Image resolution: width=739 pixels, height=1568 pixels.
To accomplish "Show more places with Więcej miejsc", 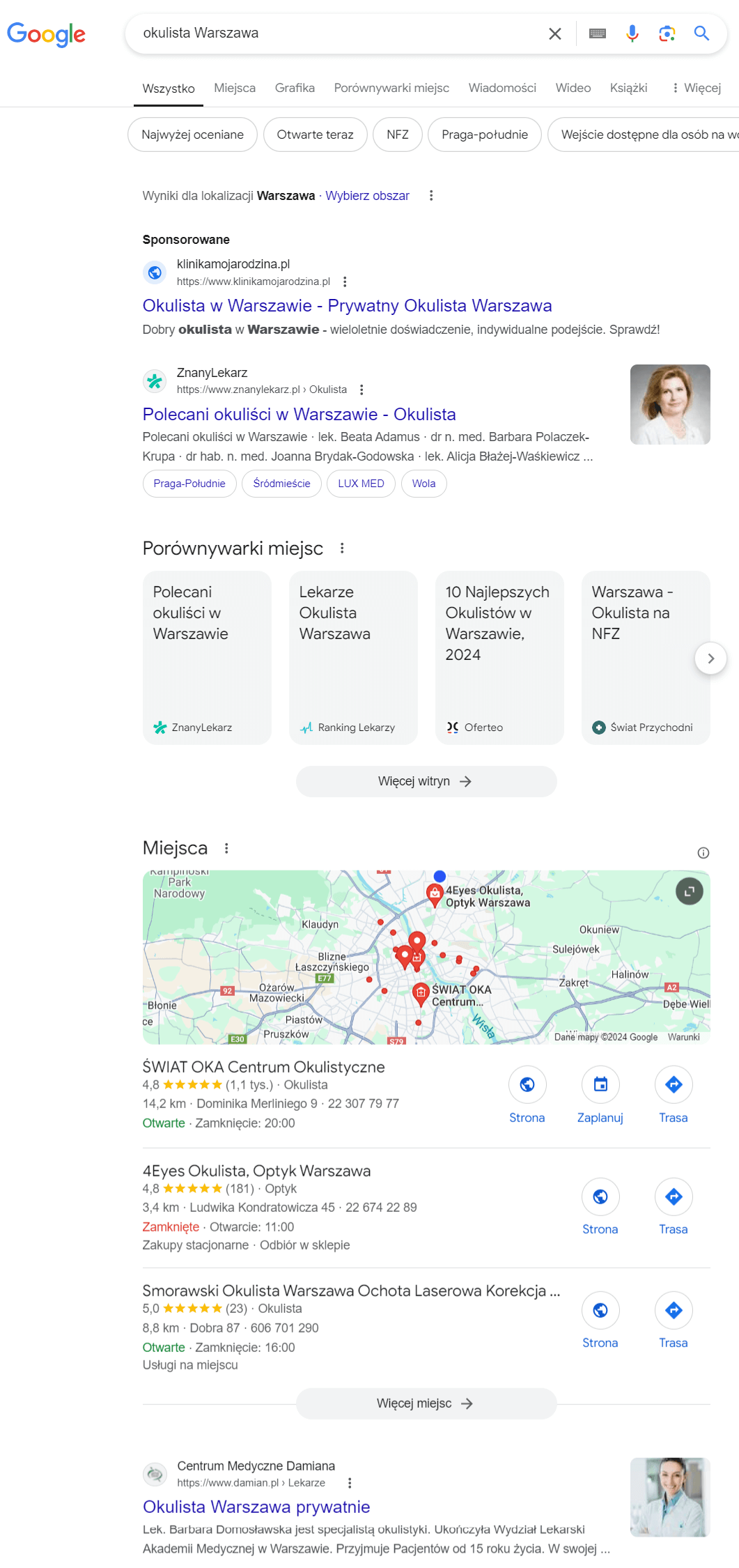I will pos(426,1404).
